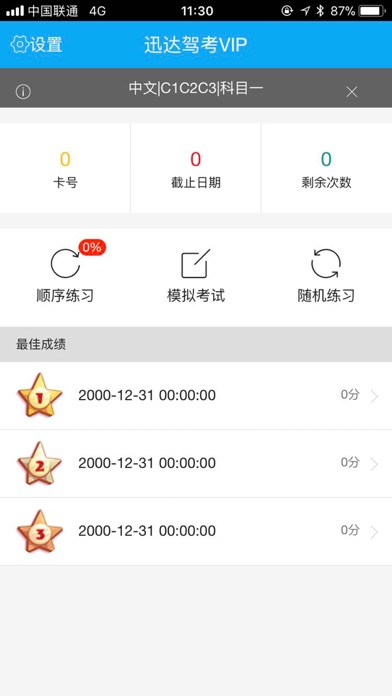The height and width of the screenshot is (696, 392).
Task: Begin 模拟考试 mock exam
Action: (x=196, y=275)
